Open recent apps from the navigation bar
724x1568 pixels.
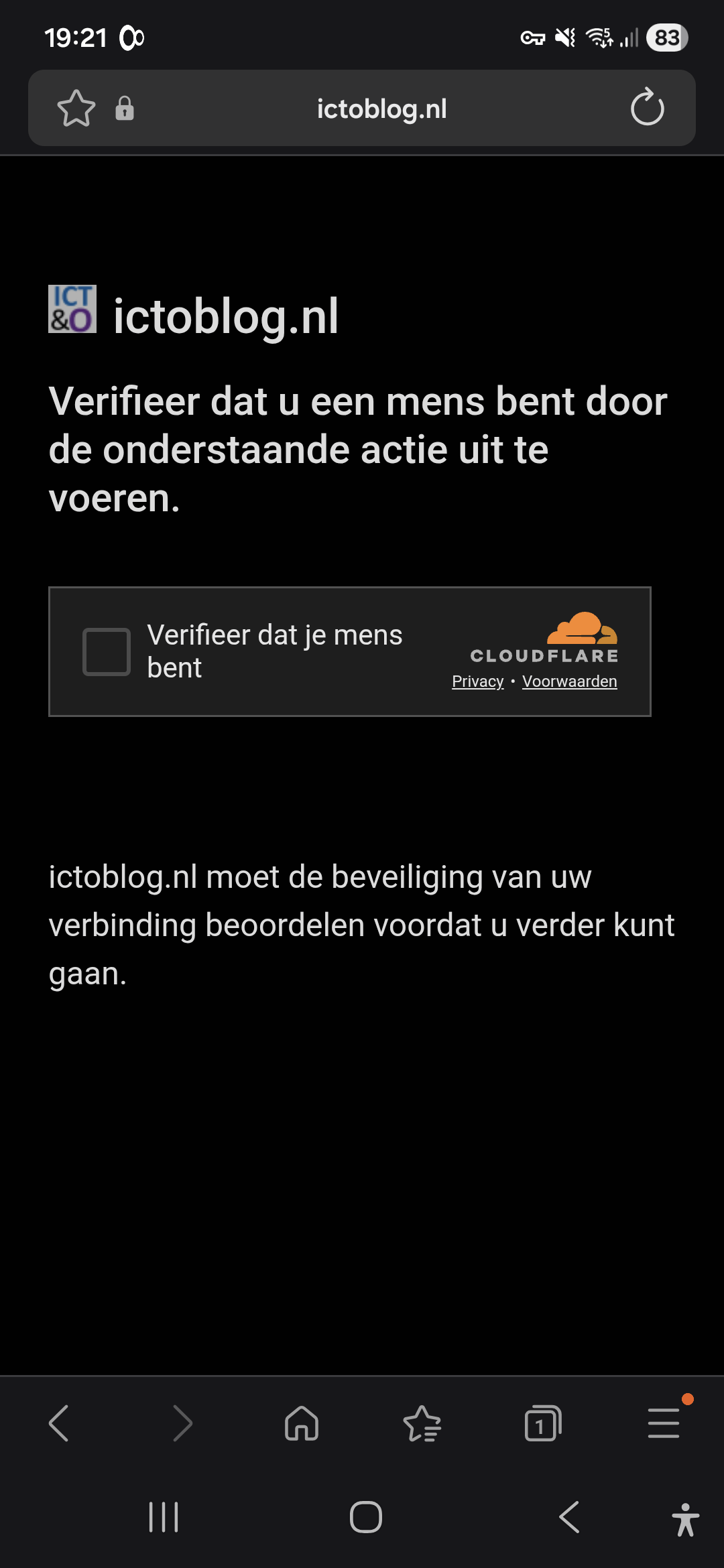coord(164,1517)
